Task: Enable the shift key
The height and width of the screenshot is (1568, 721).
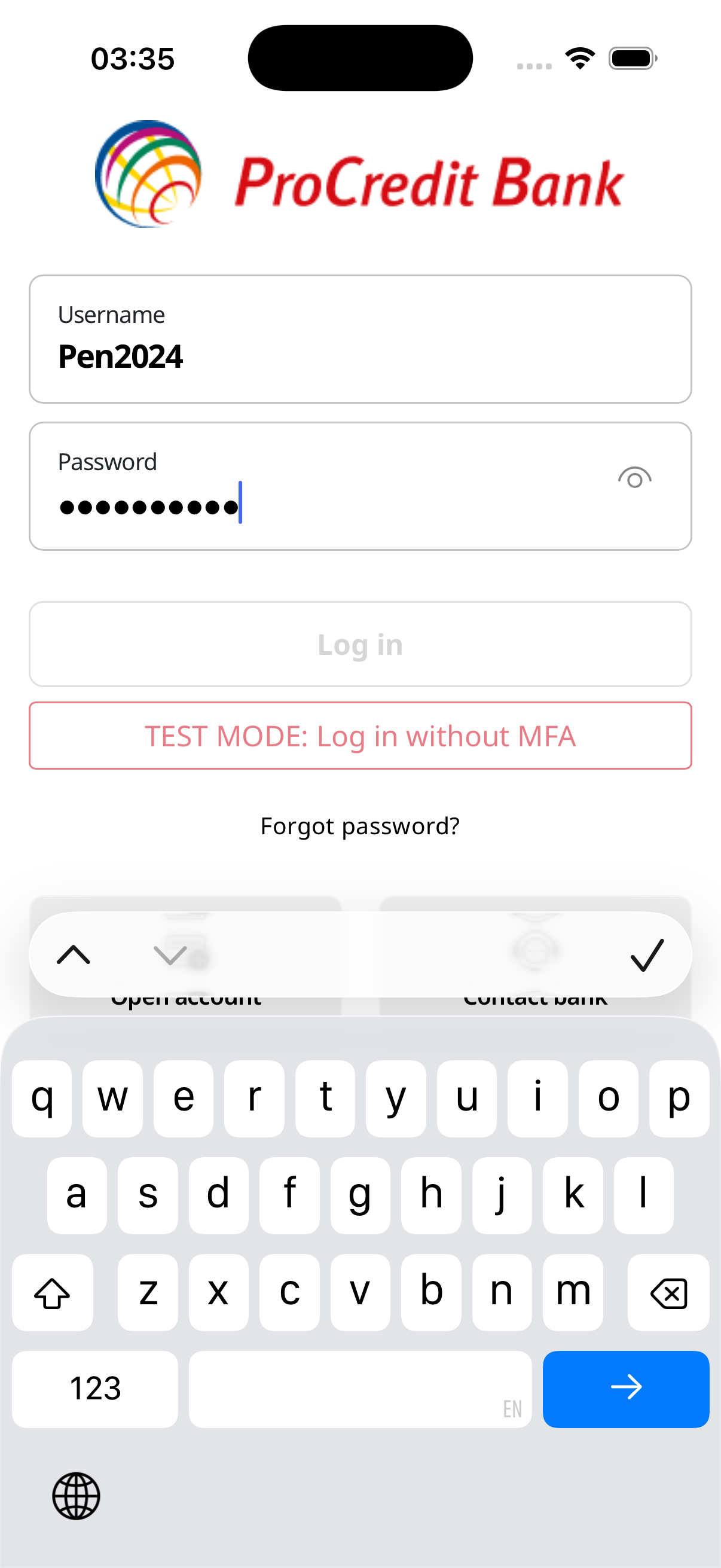Action: click(x=53, y=1293)
